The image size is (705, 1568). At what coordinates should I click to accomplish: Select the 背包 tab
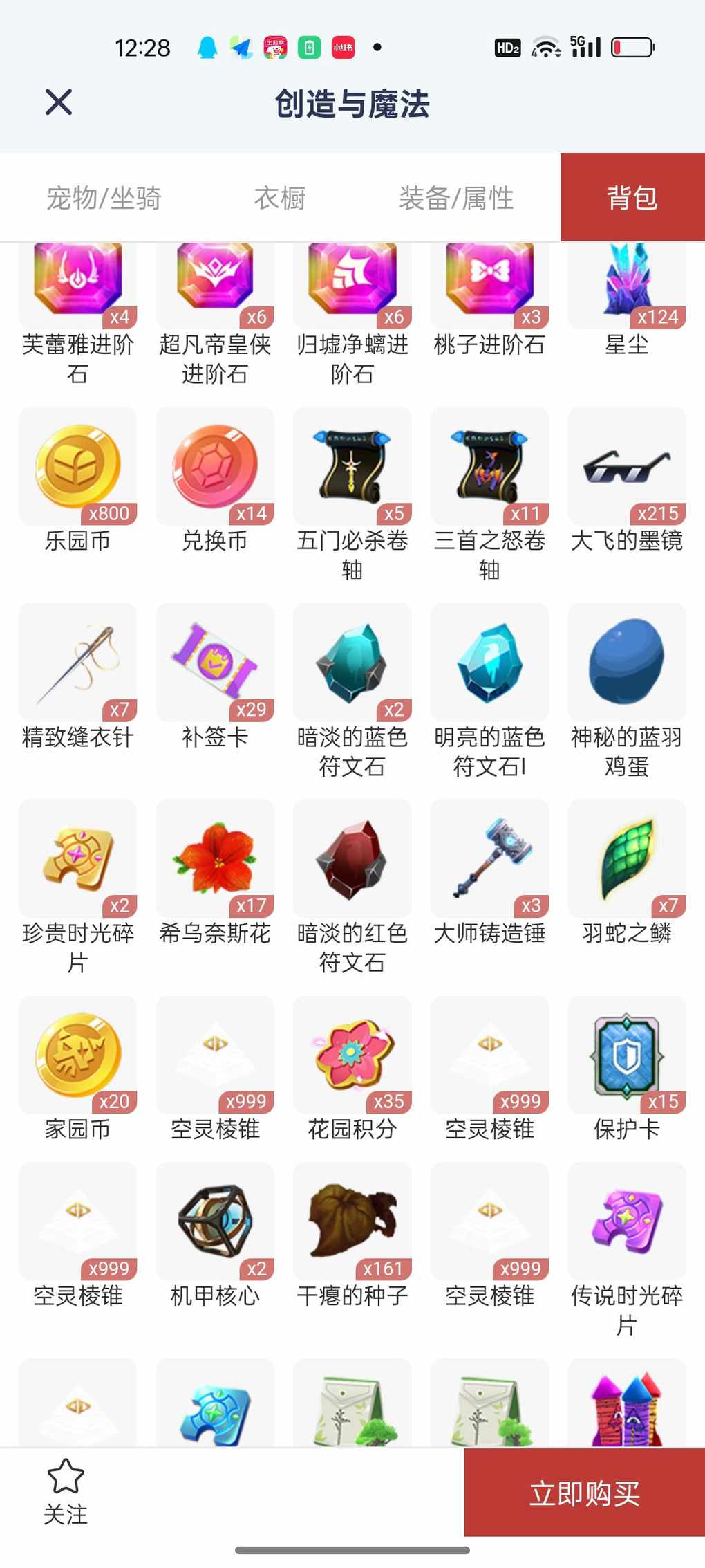coord(632,198)
